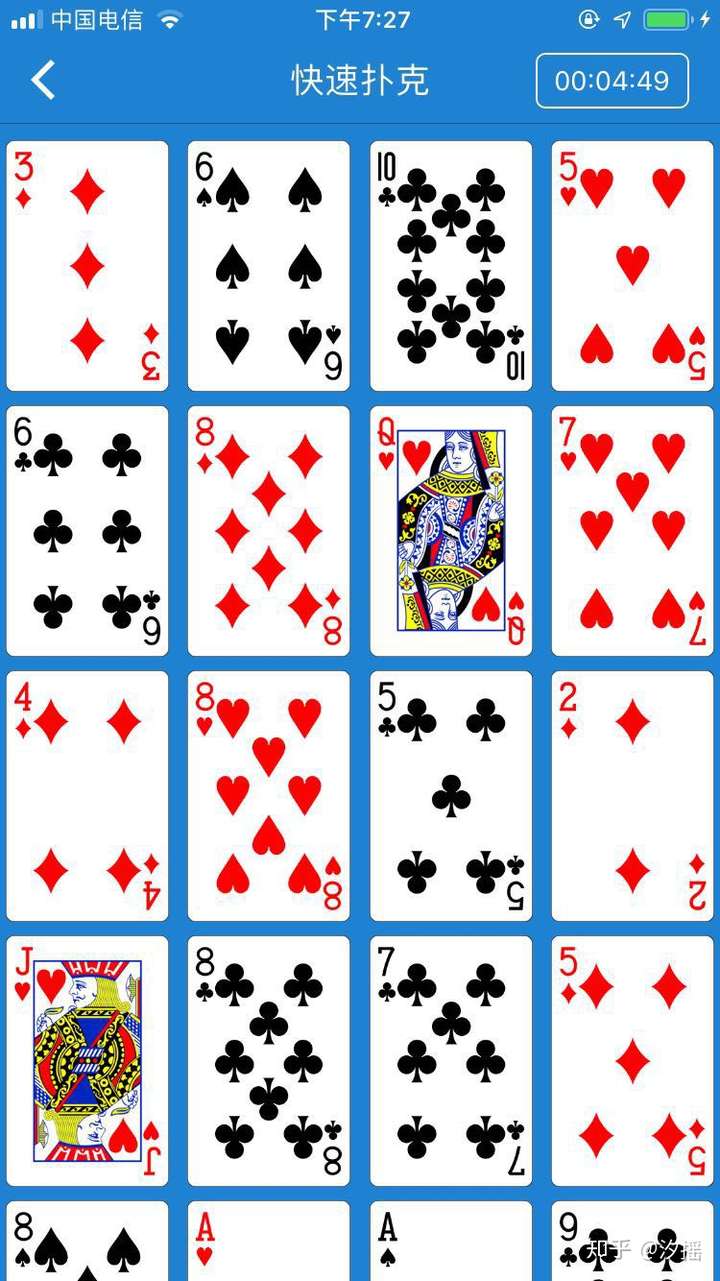720x1281 pixels.
Task: Pick the 6 of clubs card
Action: [87, 531]
